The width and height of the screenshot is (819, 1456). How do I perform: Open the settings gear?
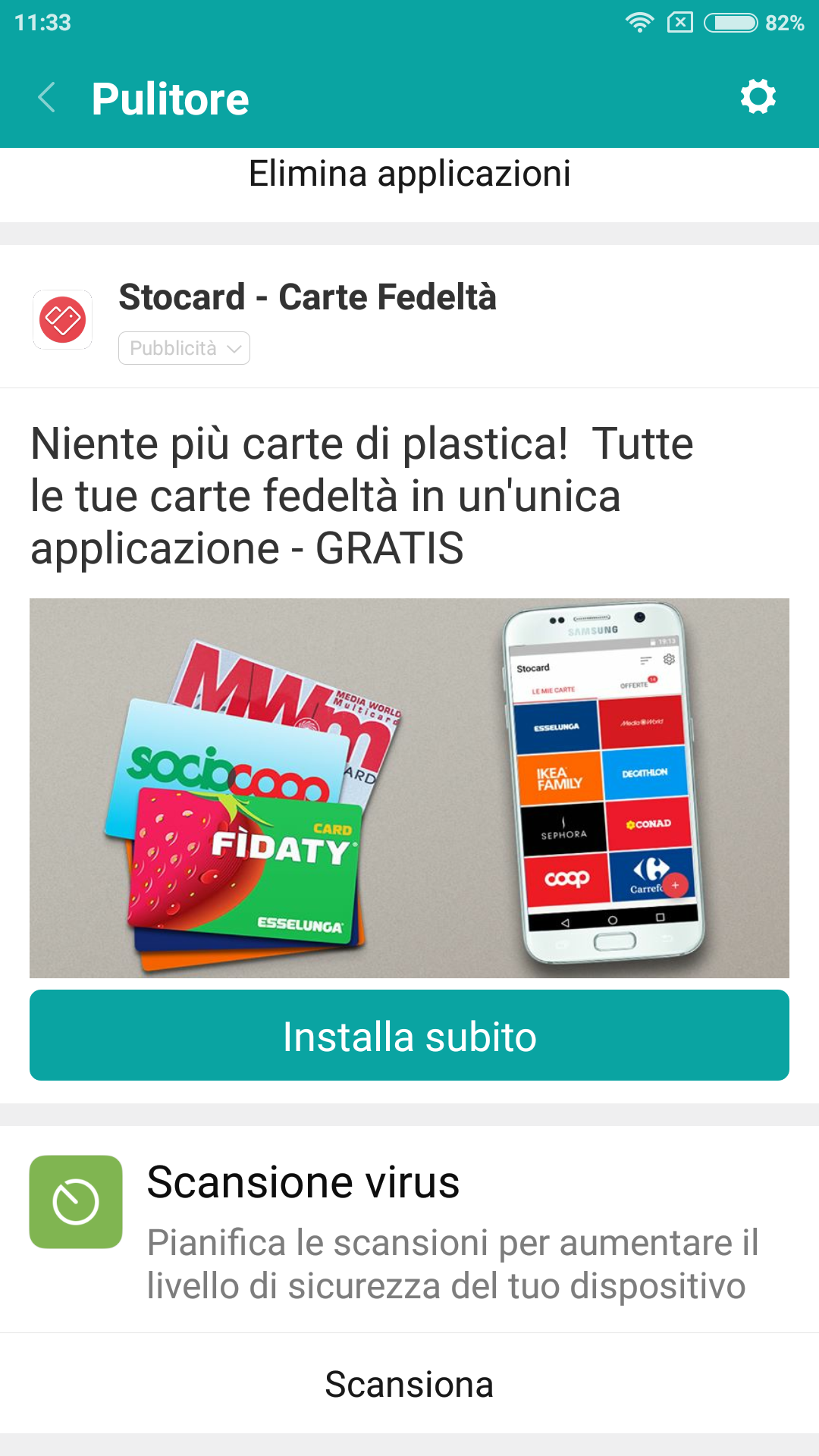758,97
